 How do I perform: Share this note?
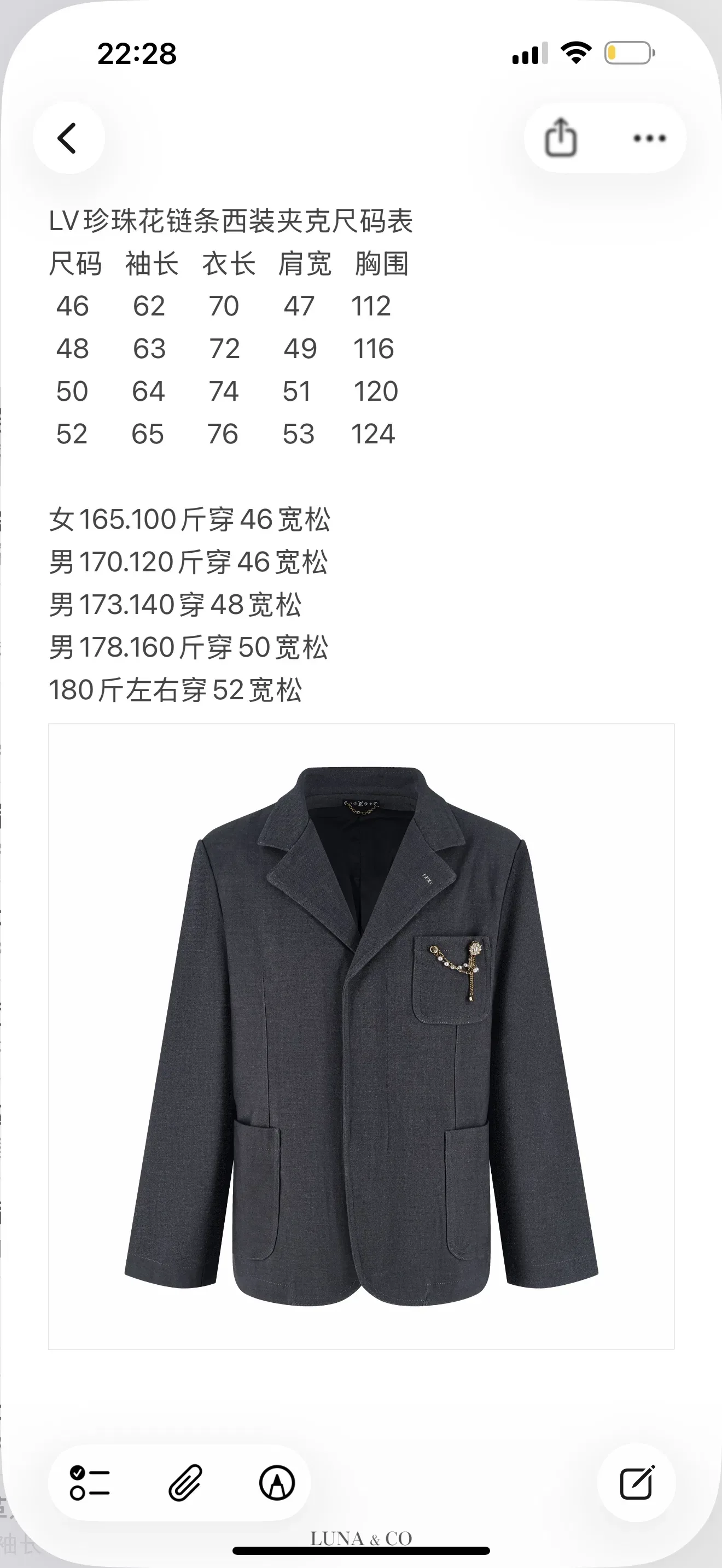561,138
